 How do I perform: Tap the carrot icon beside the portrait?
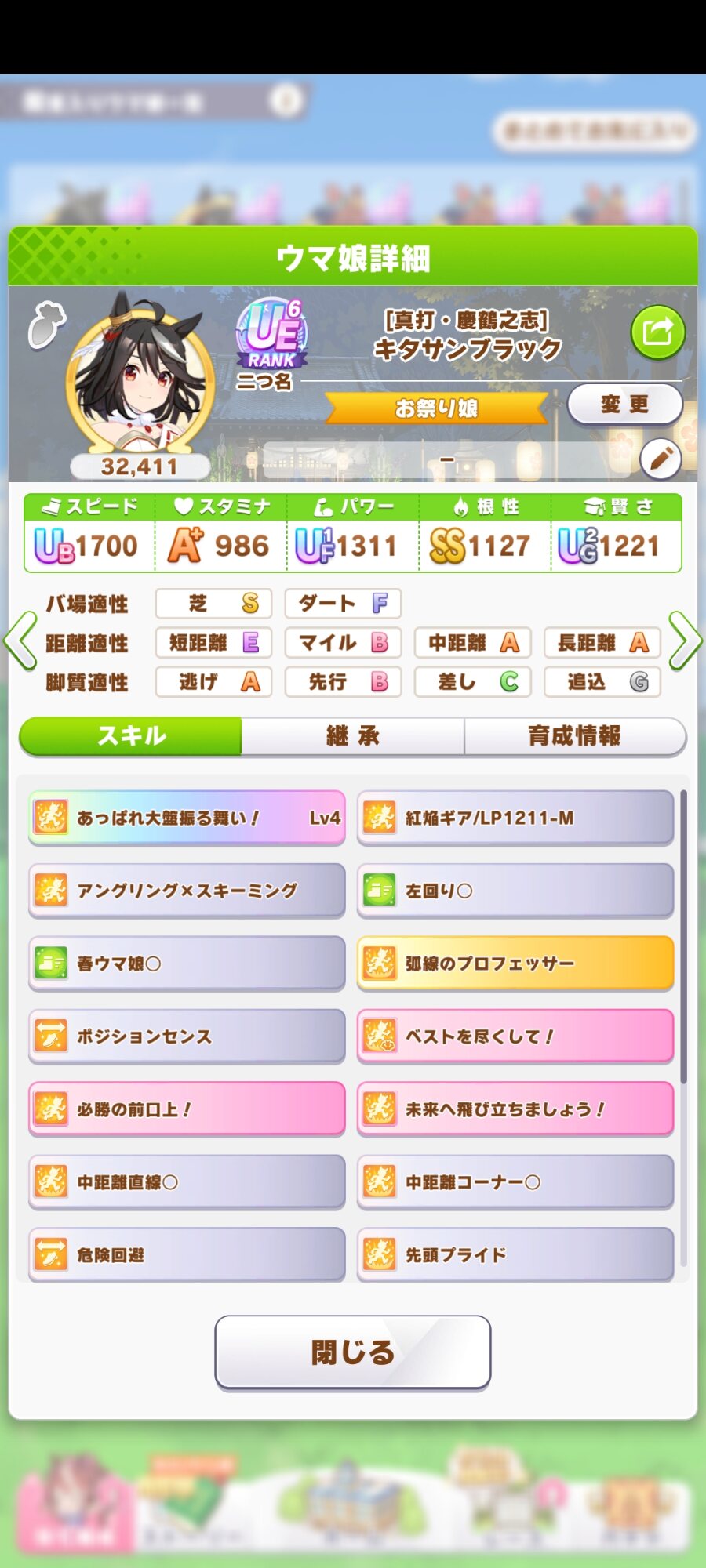[46, 325]
